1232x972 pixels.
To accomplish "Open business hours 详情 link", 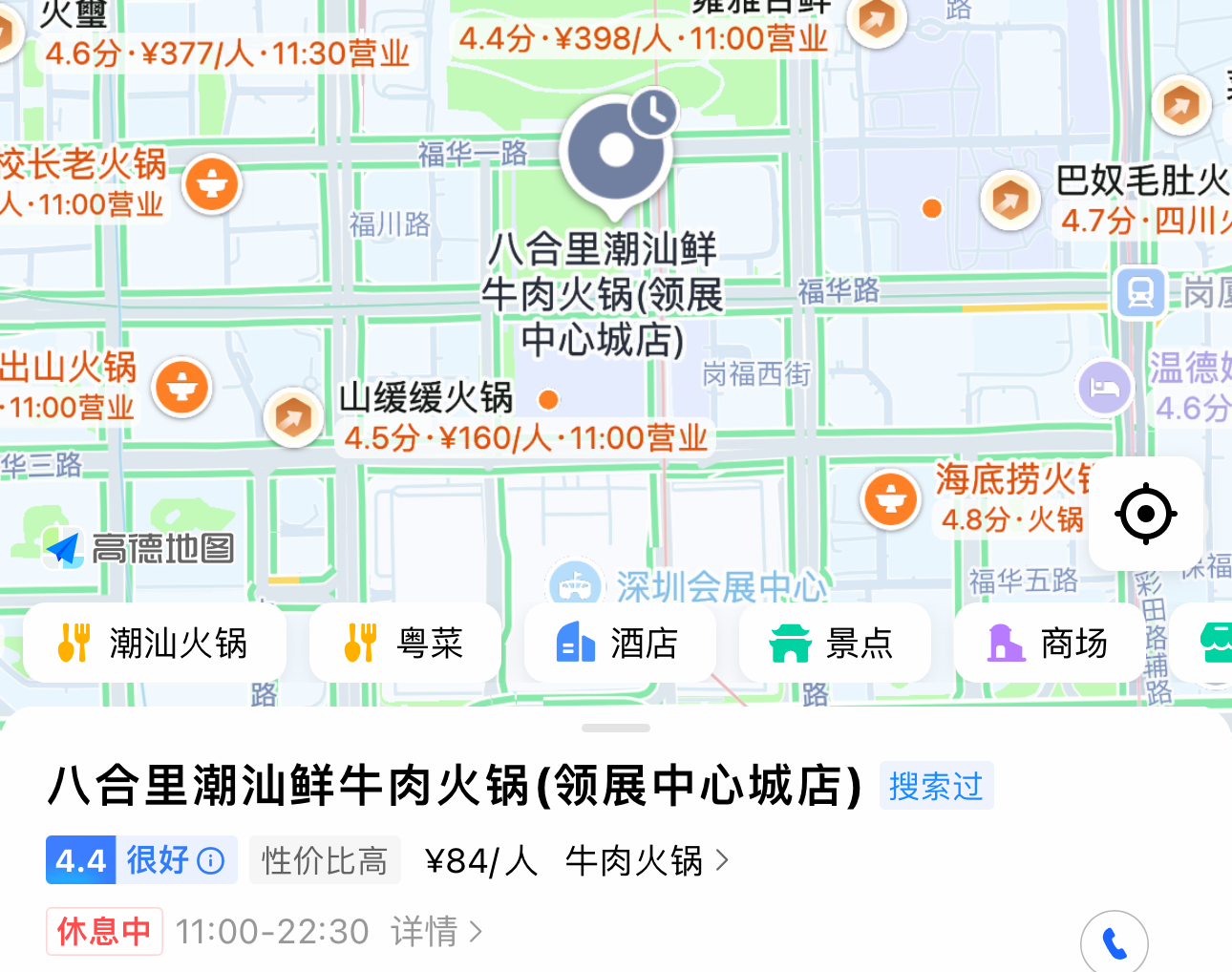I will coord(436,931).
